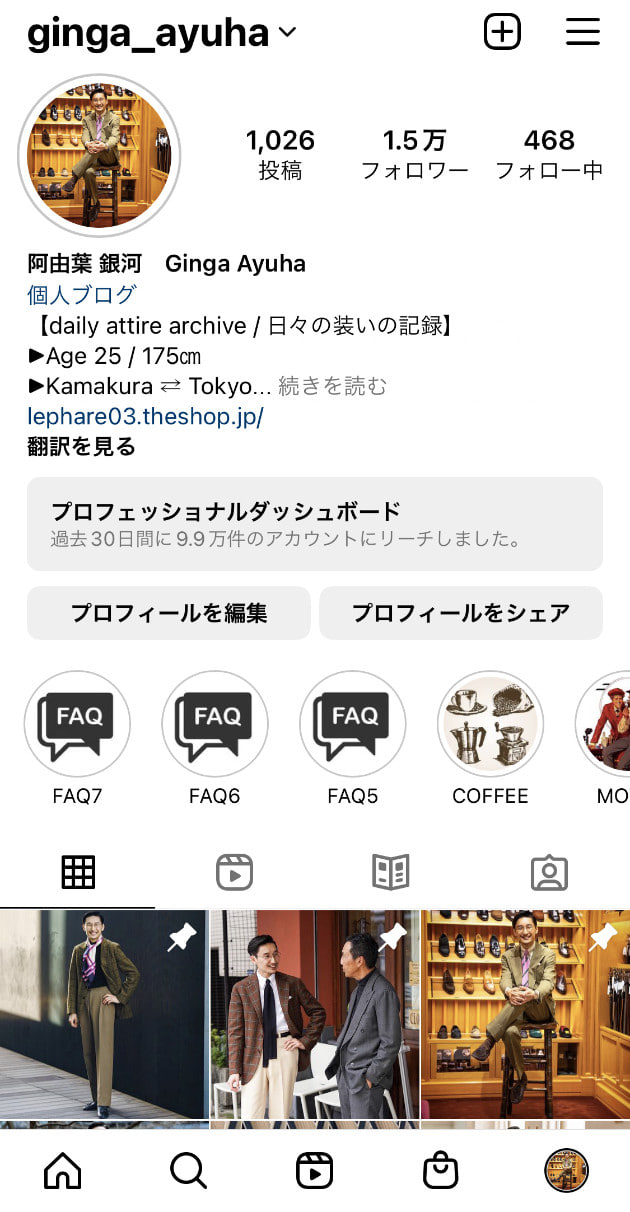Open the Shop bag tab
The width and height of the screenshot is (630, 1212).
coord(440,1169)
